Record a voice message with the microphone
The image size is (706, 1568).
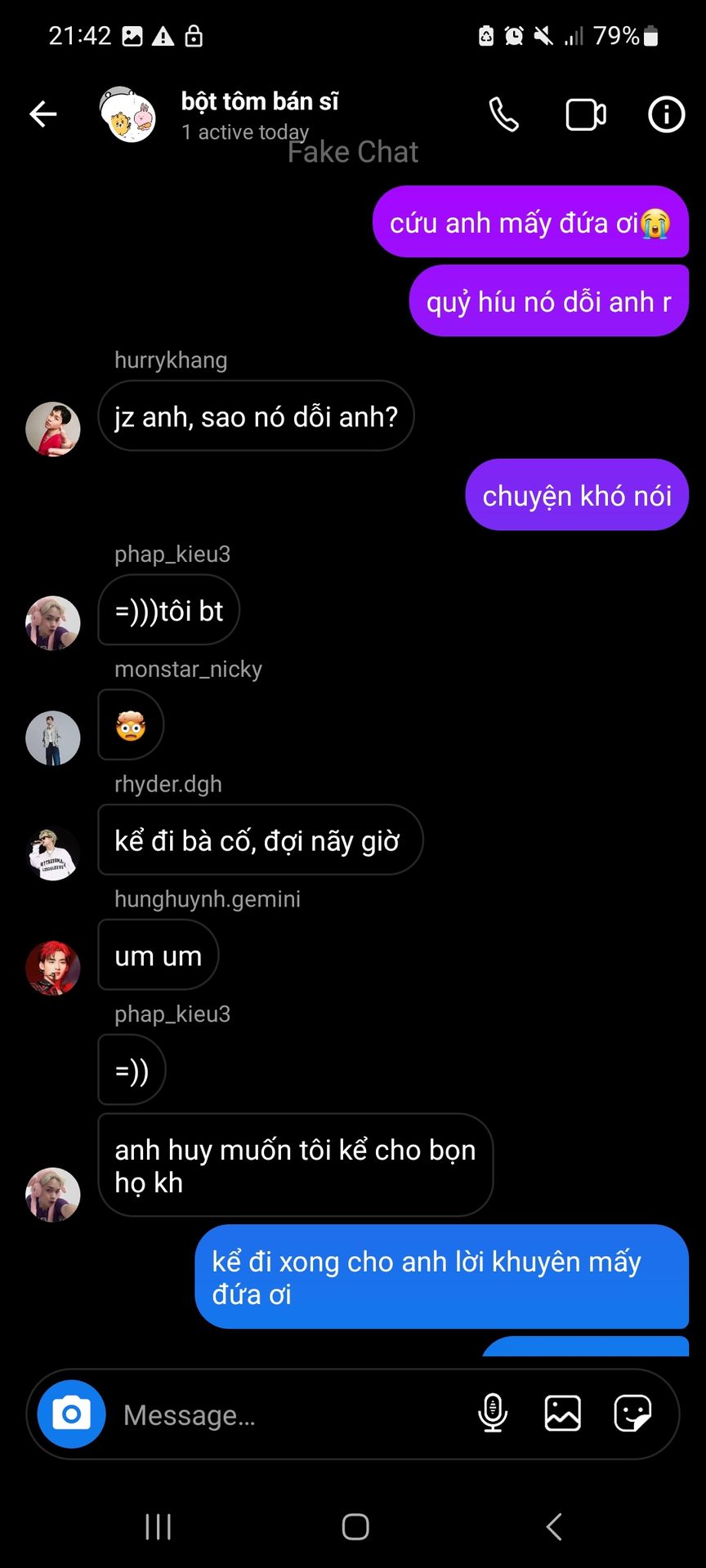click(493, 1414)
